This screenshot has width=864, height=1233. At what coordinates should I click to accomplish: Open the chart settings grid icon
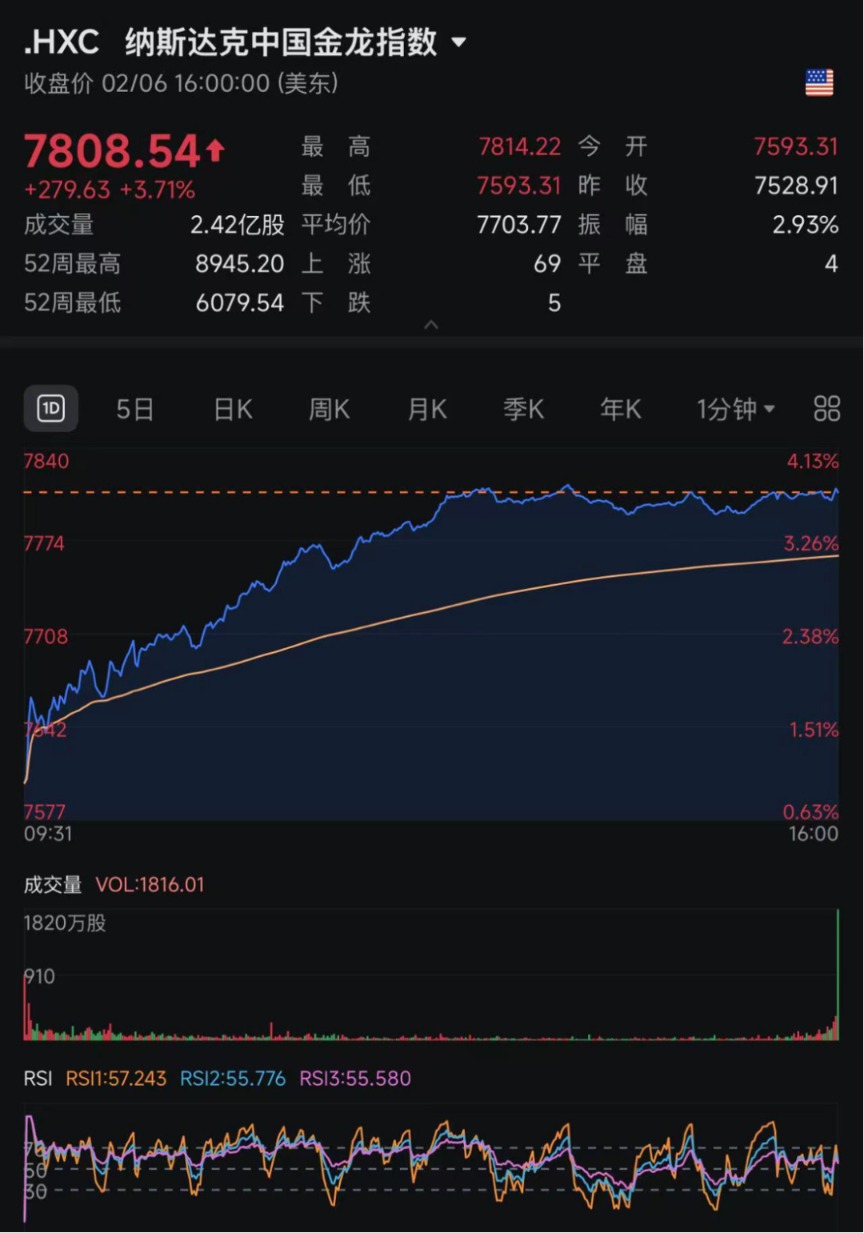827,408
